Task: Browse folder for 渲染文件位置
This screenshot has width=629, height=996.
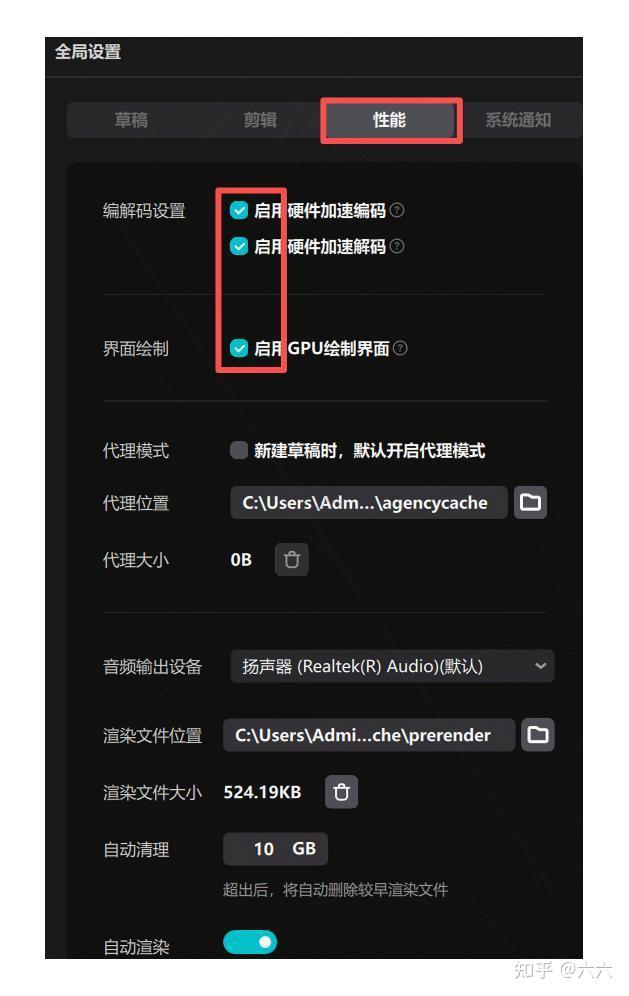Action: (x=538, y=735)
